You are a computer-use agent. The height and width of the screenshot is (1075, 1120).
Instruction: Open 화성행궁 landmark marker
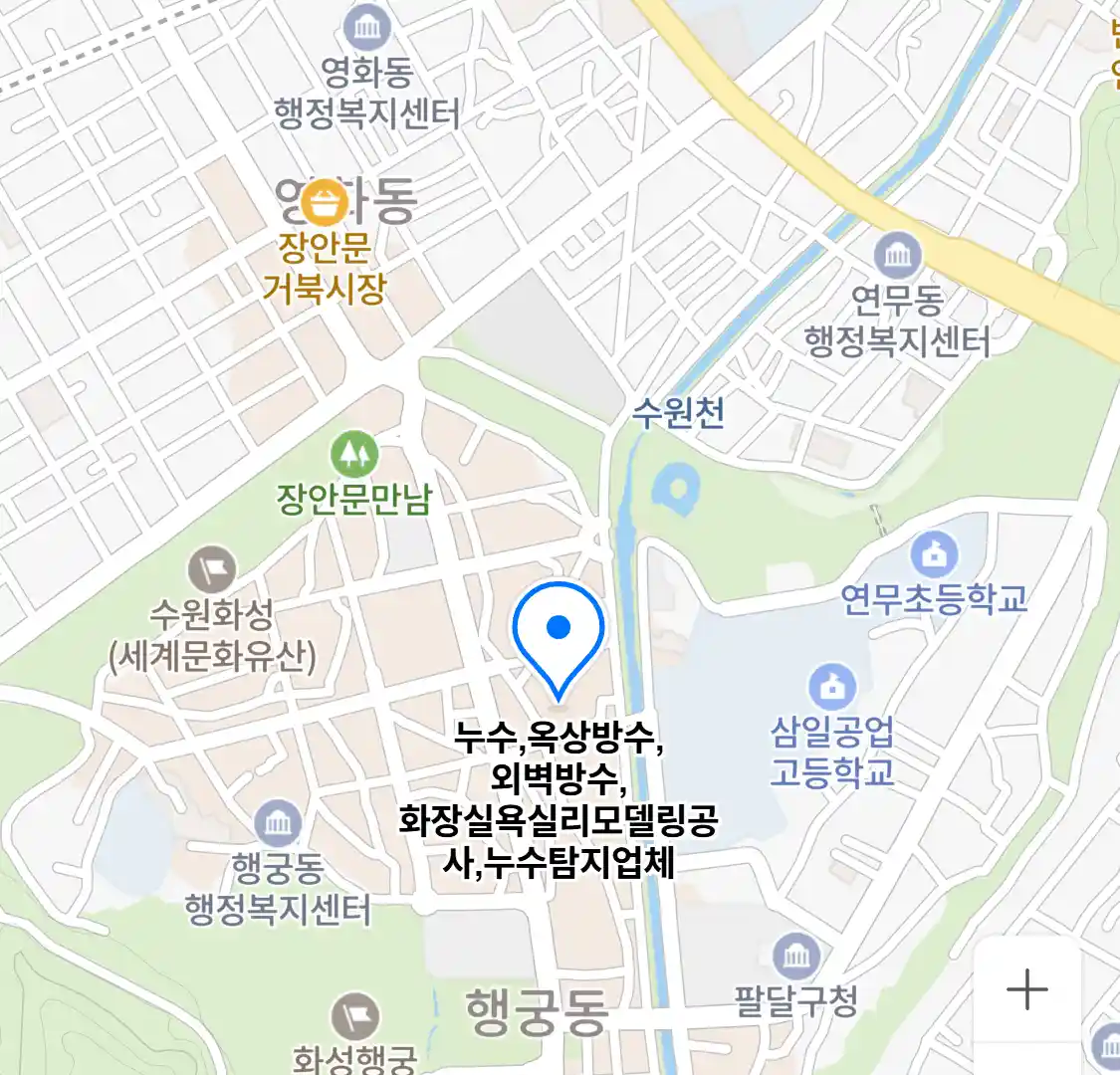354,1016
